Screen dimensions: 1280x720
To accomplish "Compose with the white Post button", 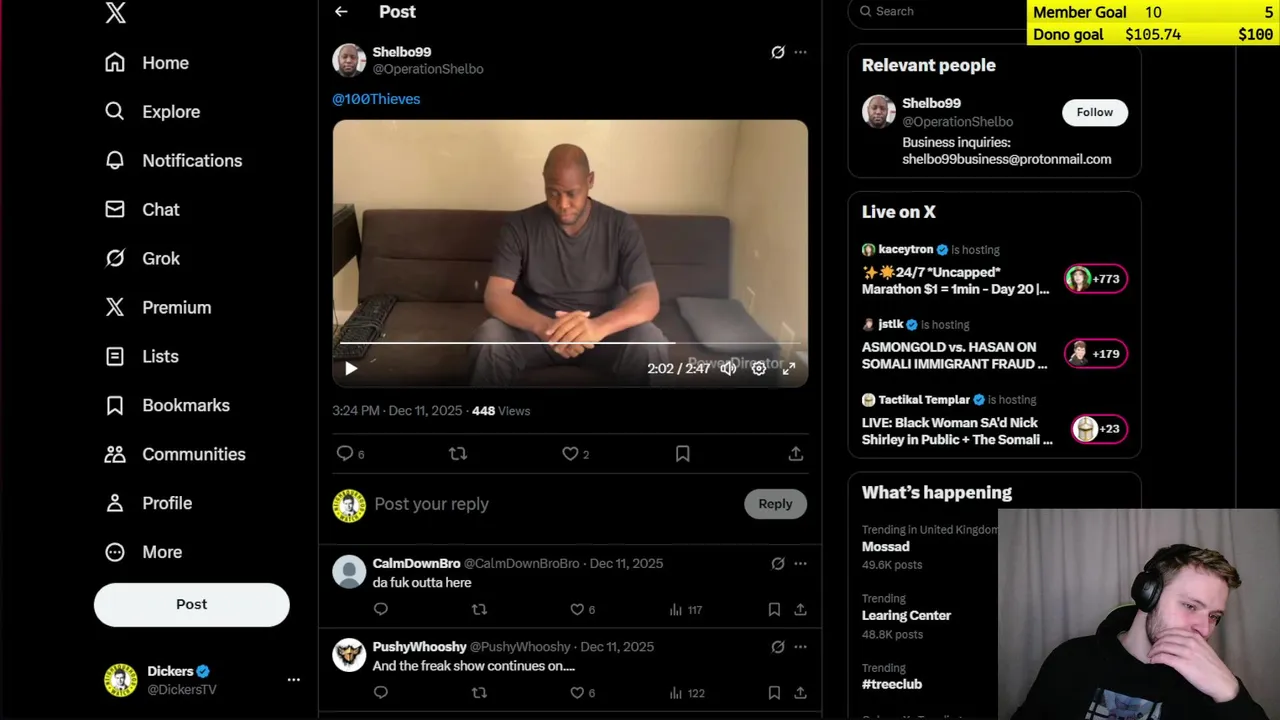I will click(191, 604).
